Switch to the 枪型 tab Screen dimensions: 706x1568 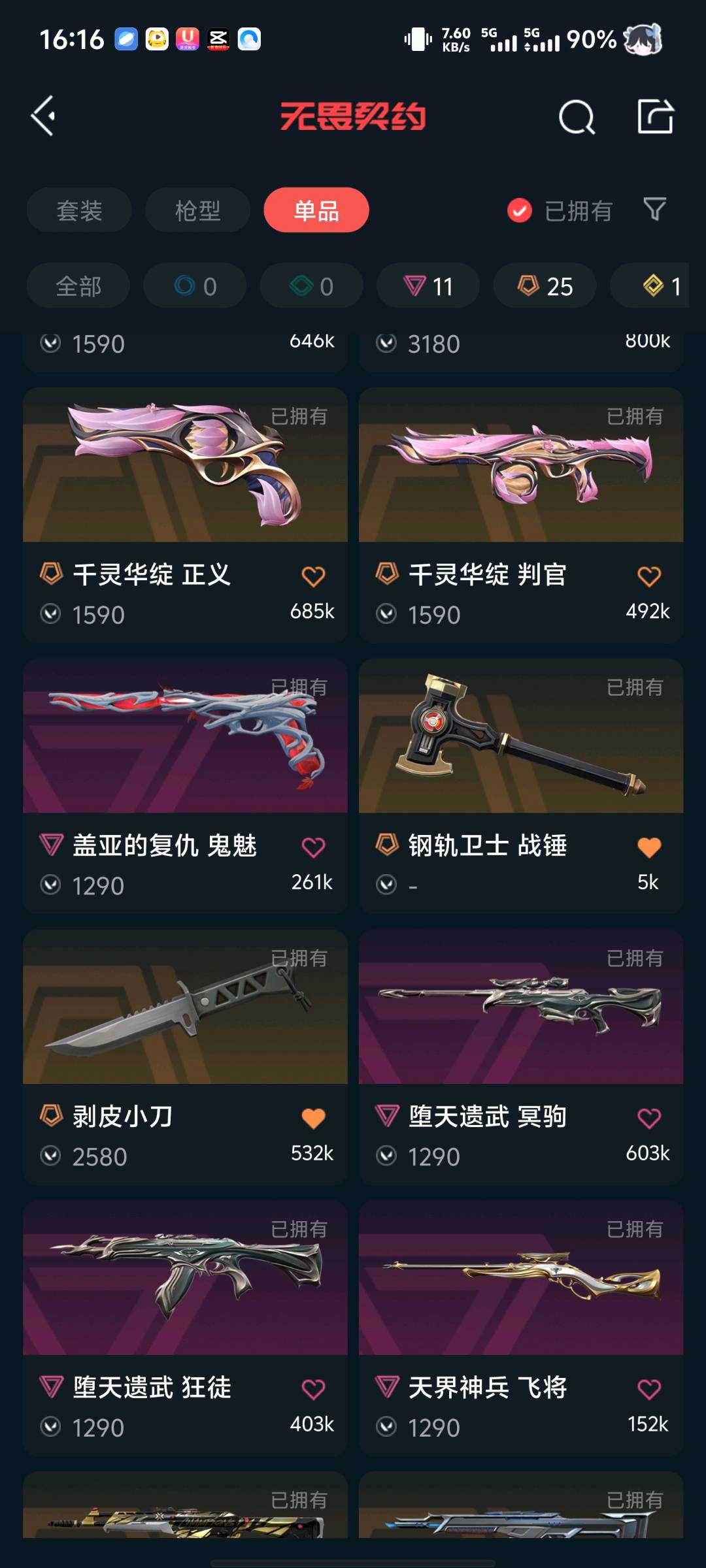click(x=197, y=210)
